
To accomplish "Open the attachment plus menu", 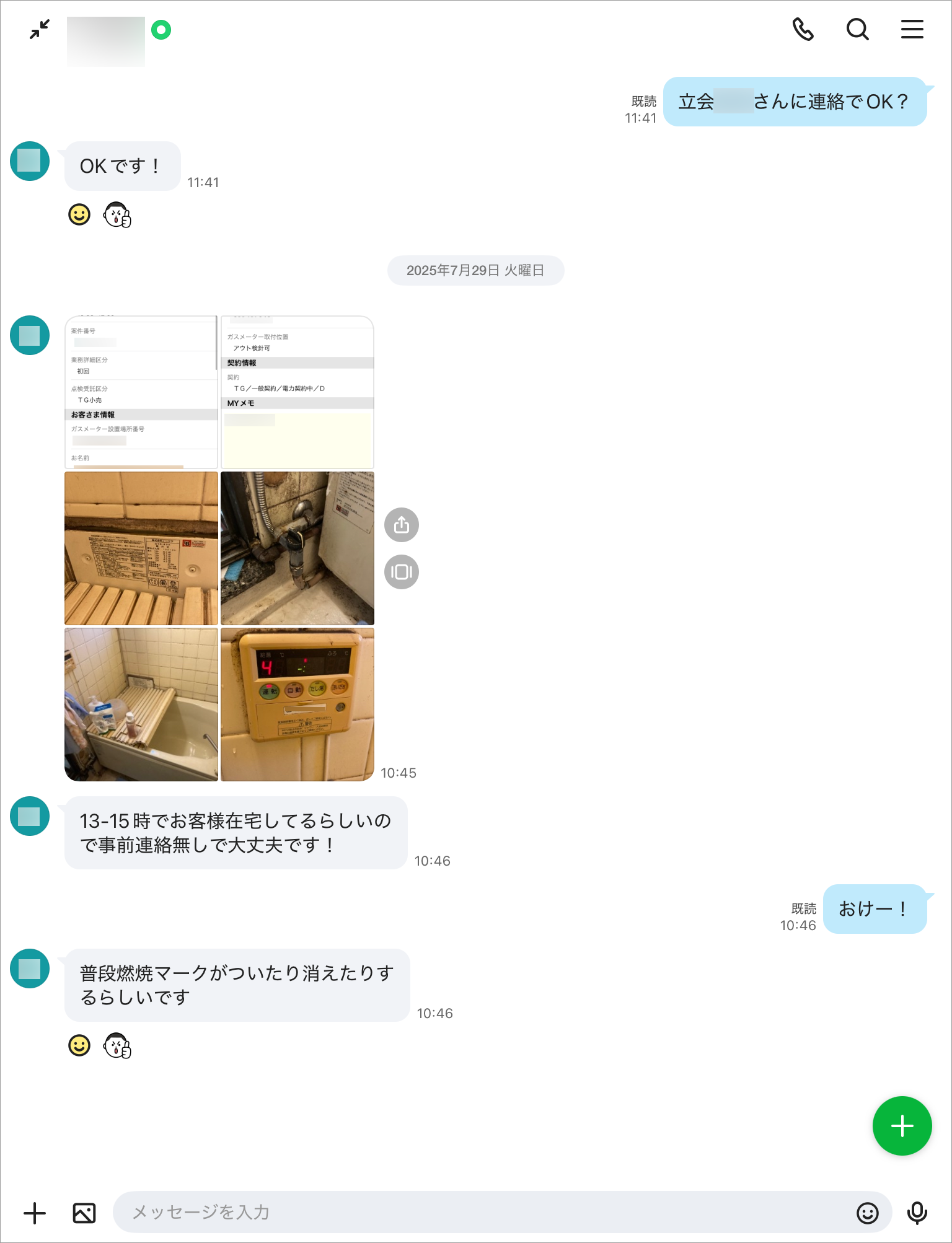I will (x=35, y=1213).
